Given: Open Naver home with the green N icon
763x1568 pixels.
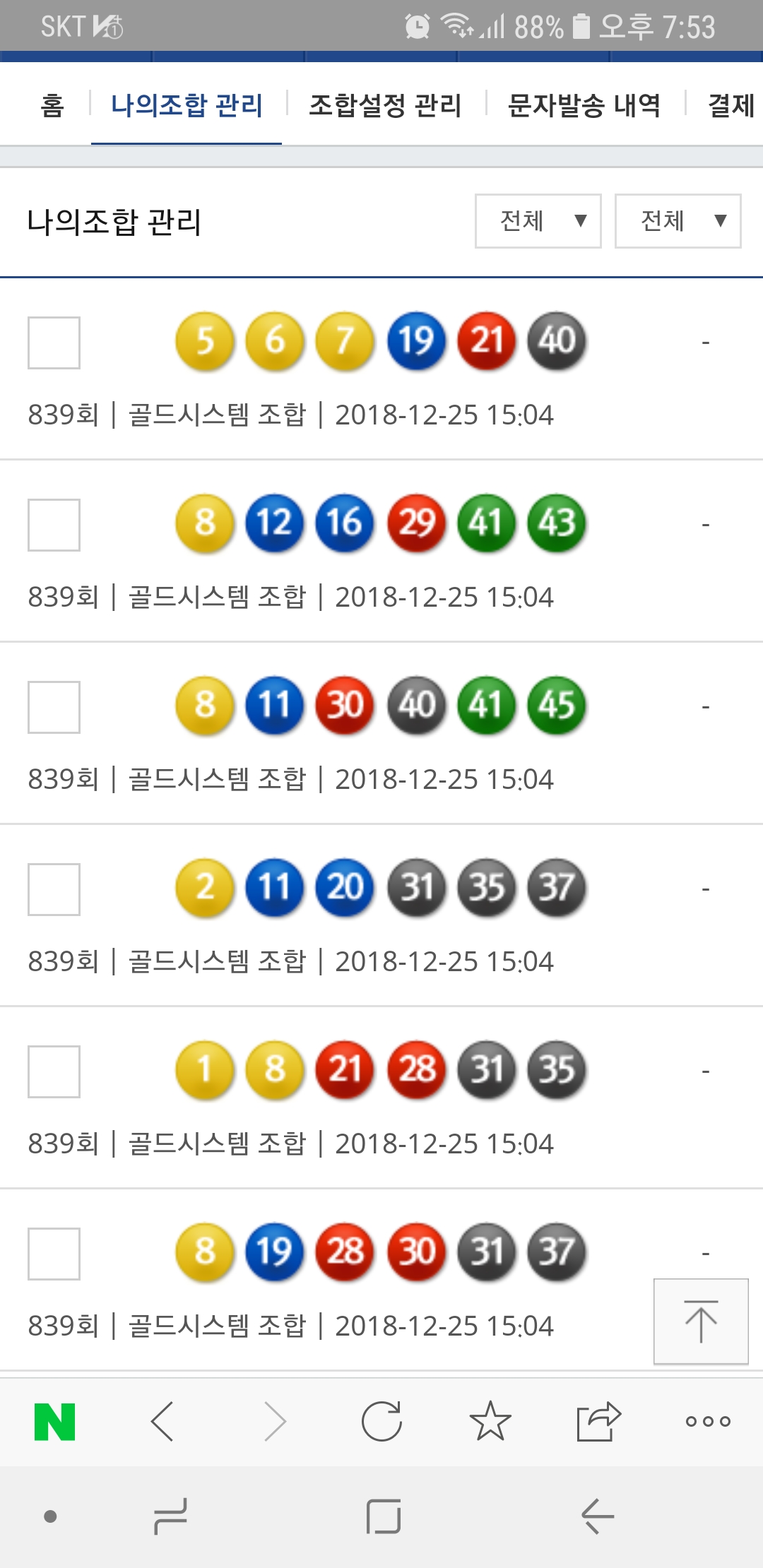Looking at the screenshot, I should click(54, 1421).
